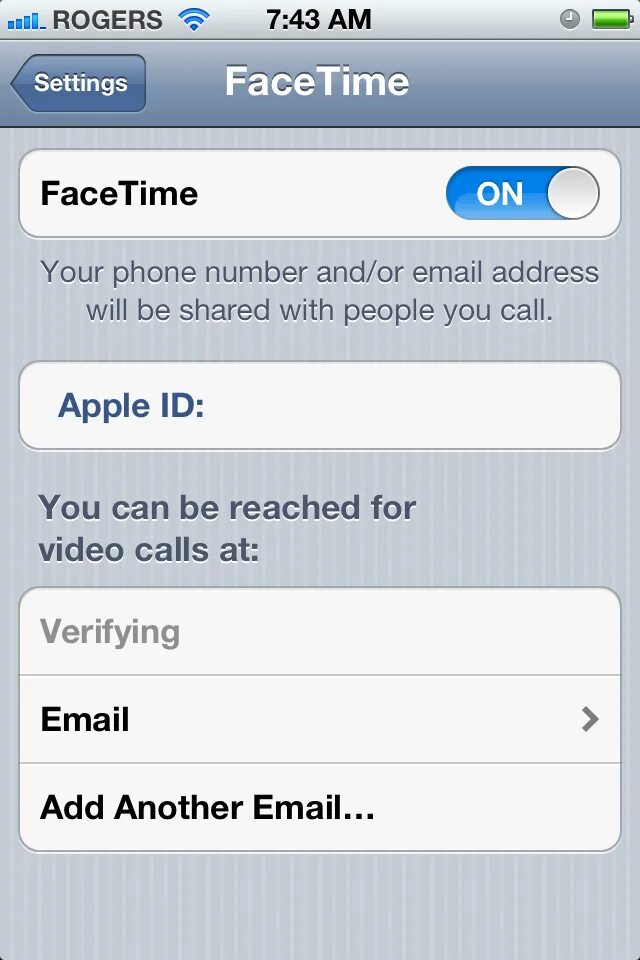The width and height of the screenshot is (640, 960).
Task: Open the Email row
Action: pos(320,719)
